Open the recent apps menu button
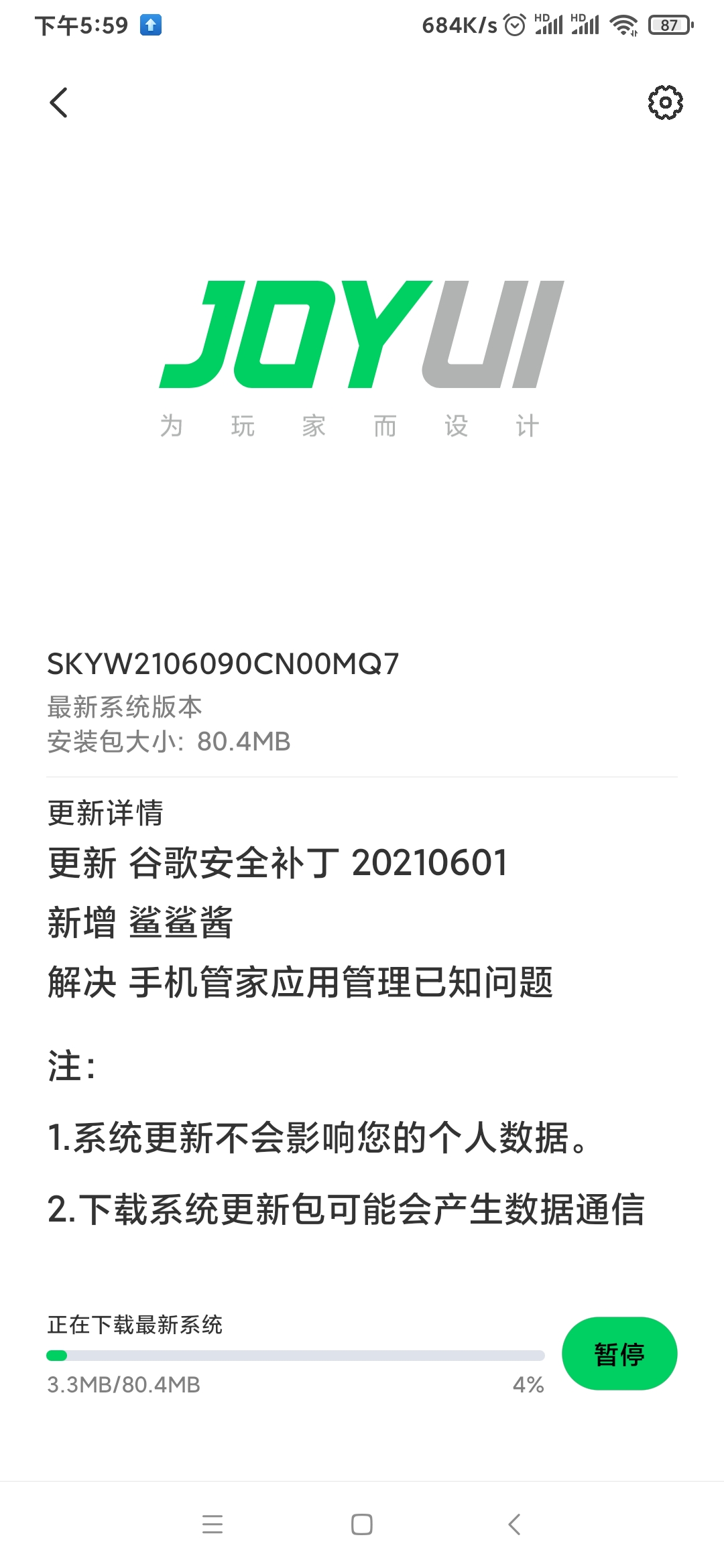Screen dimensions: 724x1568 click(x=213, y=1524)
